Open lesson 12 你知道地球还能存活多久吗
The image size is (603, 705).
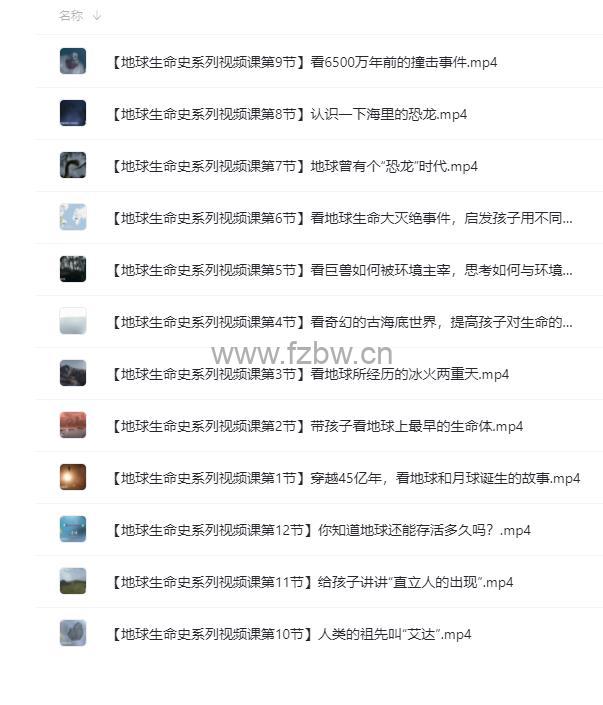321,530
